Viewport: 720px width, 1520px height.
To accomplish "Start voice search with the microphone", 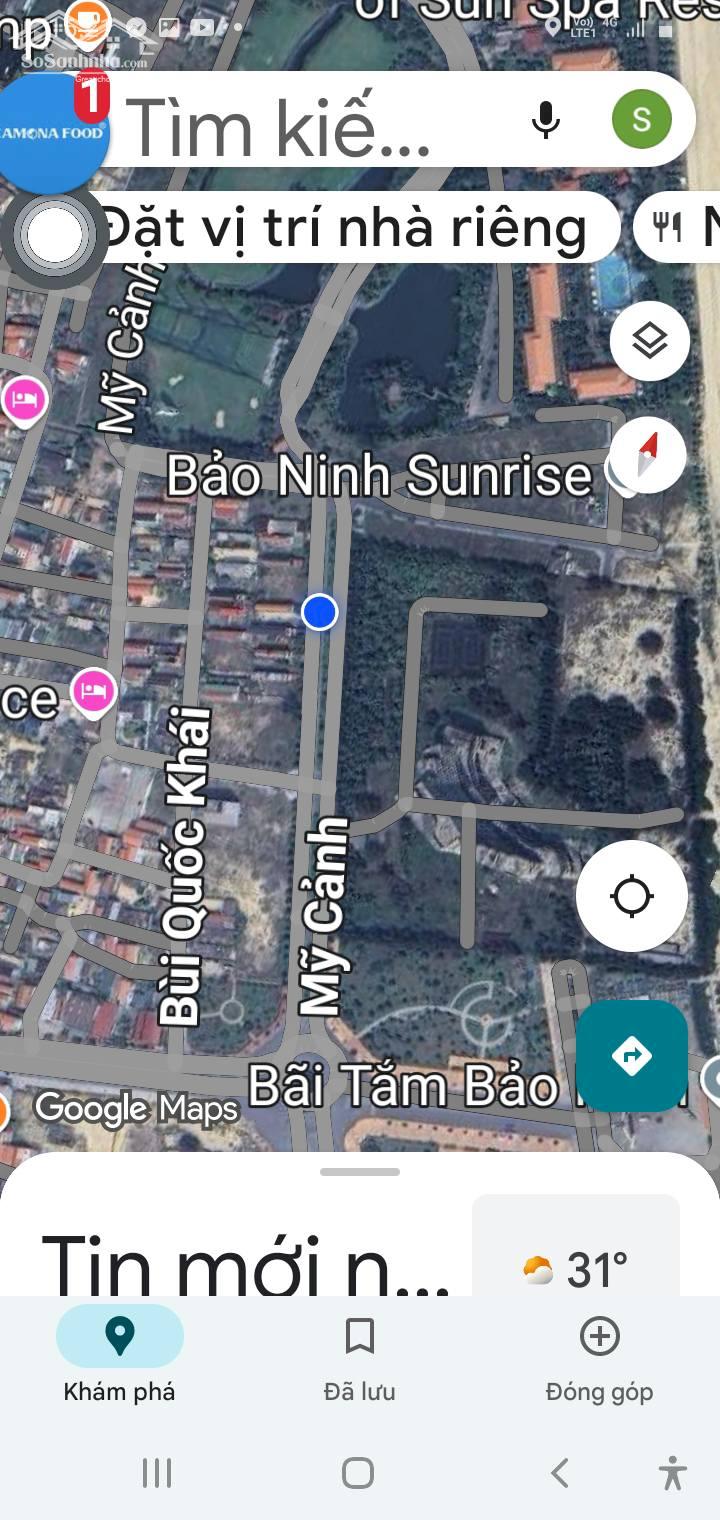I will pos(545,120).
